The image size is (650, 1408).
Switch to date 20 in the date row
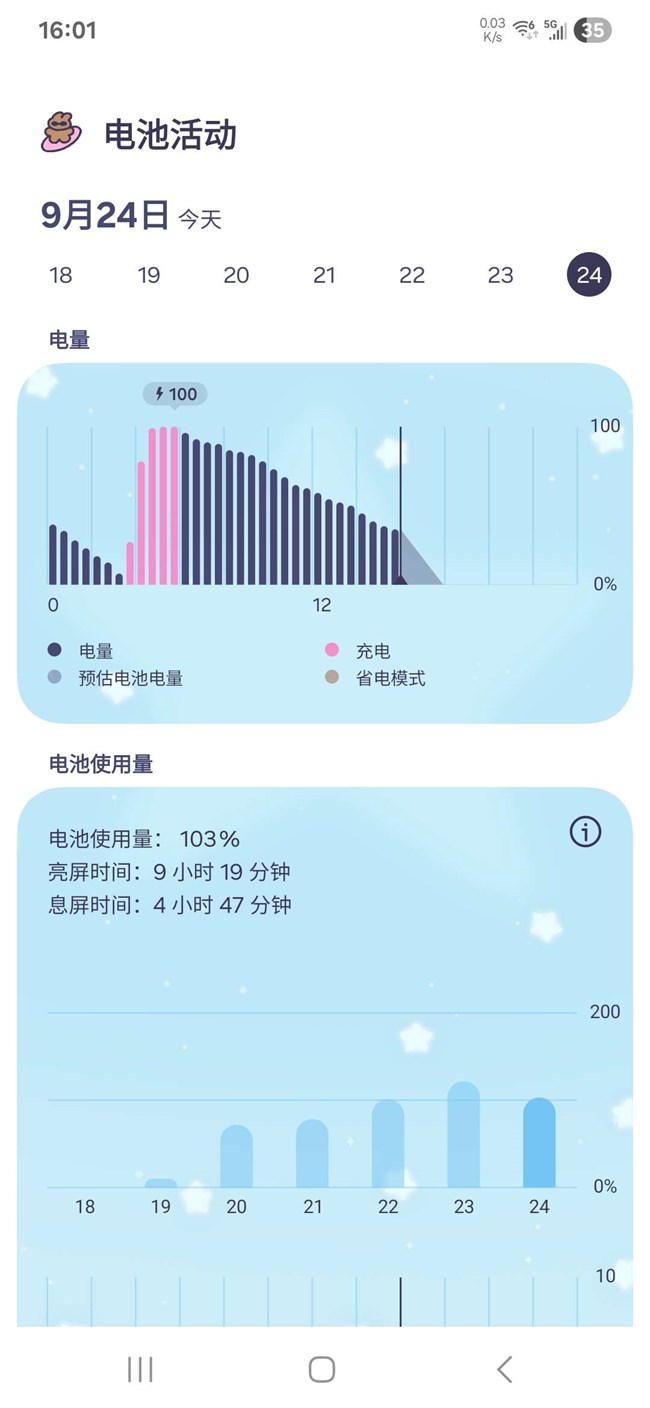pyautogui.click(x=236, y=275)
